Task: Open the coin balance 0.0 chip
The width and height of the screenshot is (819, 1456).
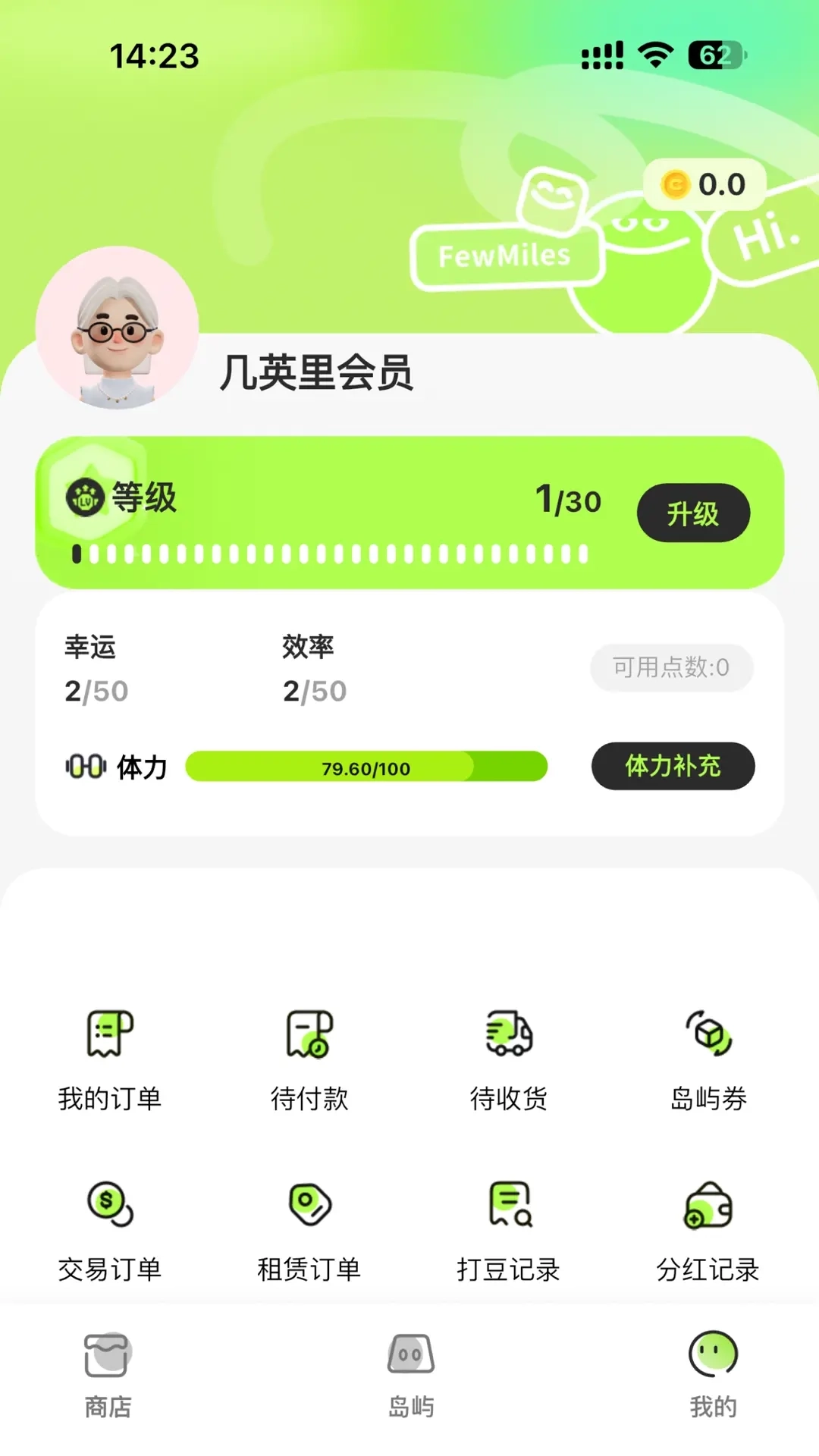Action: coord(704,184)
